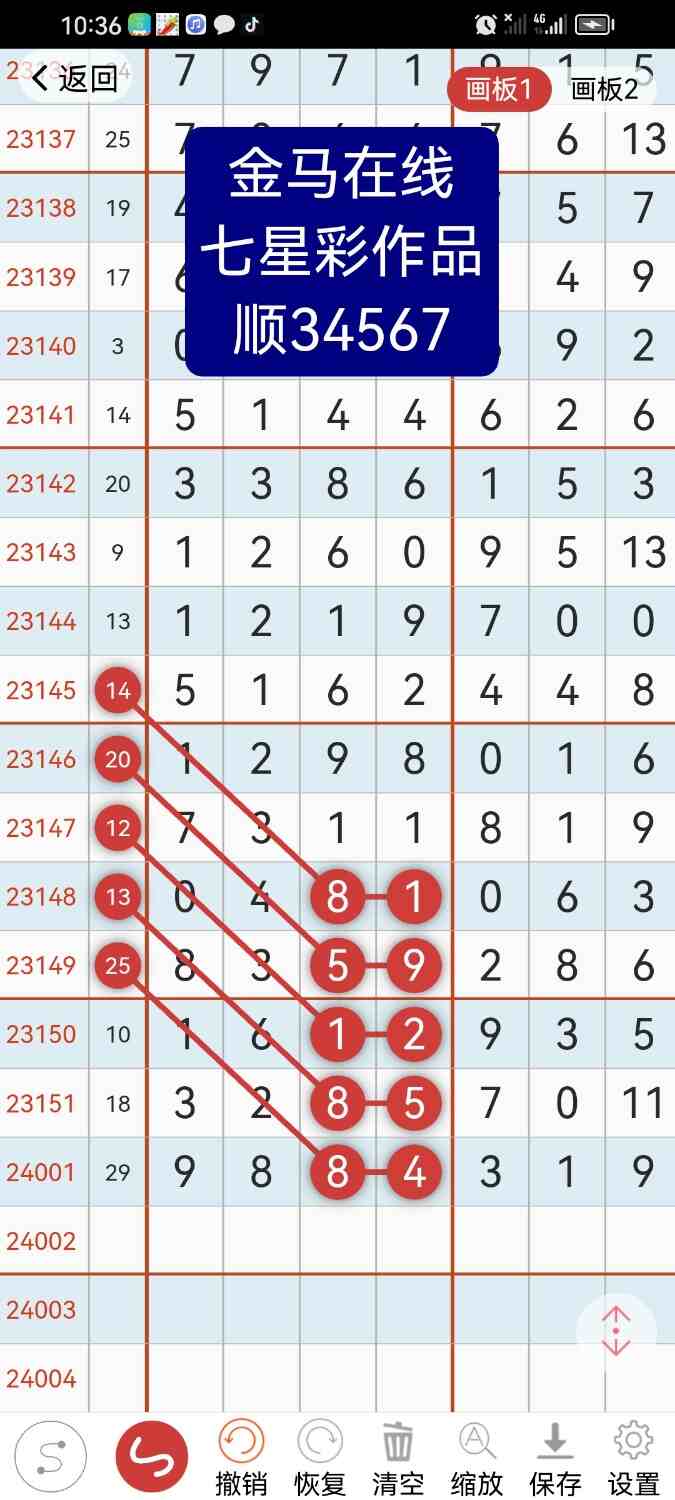Save the board with 保存
675x1500 pixels.
[555, 1458]
